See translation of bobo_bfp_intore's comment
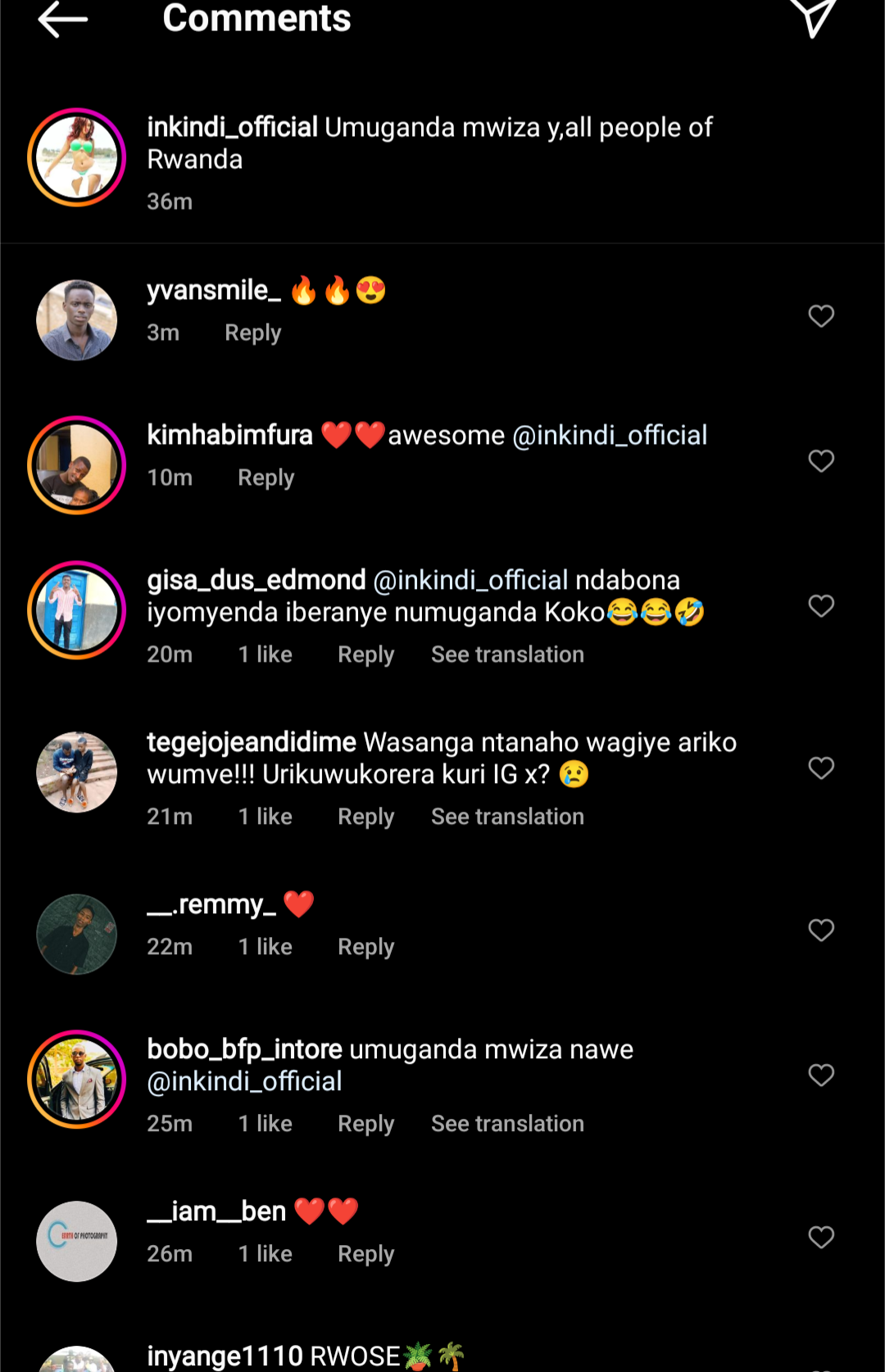This screenshot has height=1372, width=885. (507, 1124)
